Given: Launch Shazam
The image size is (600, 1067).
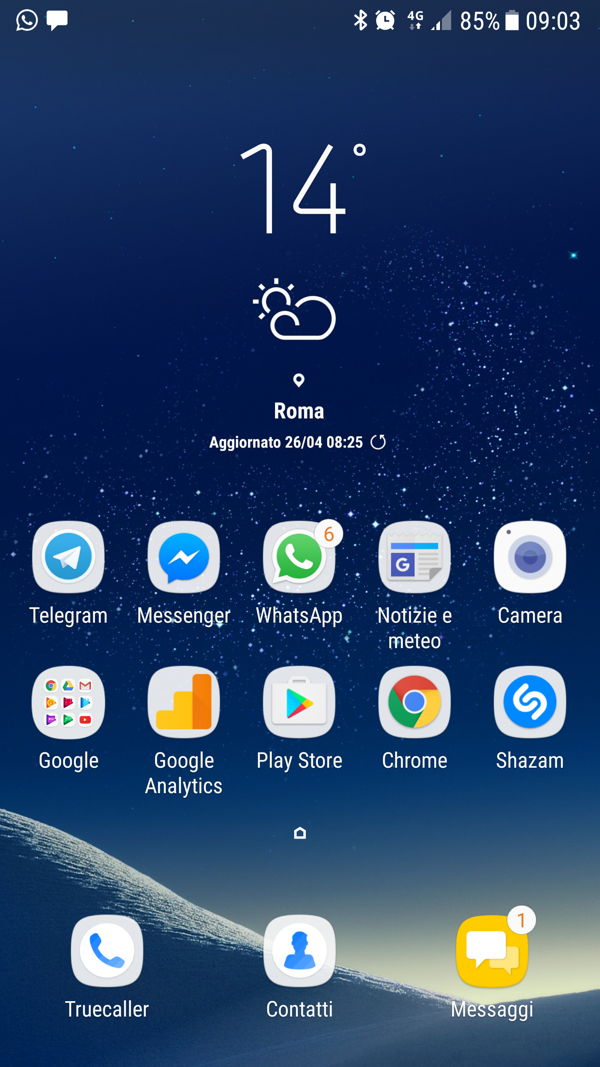Looking at the screenshot, I should coord(530,703).
